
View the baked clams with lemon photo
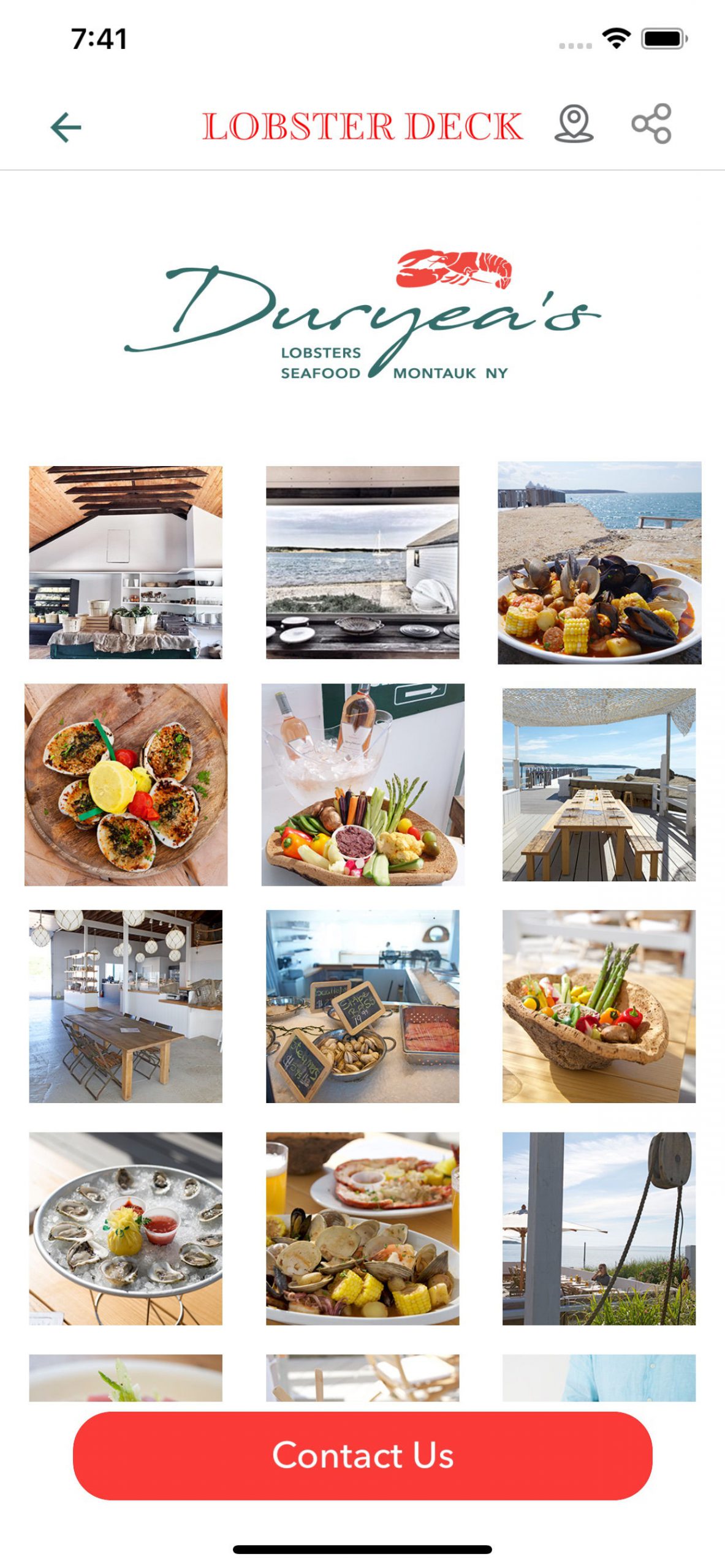tap(126, 784)
